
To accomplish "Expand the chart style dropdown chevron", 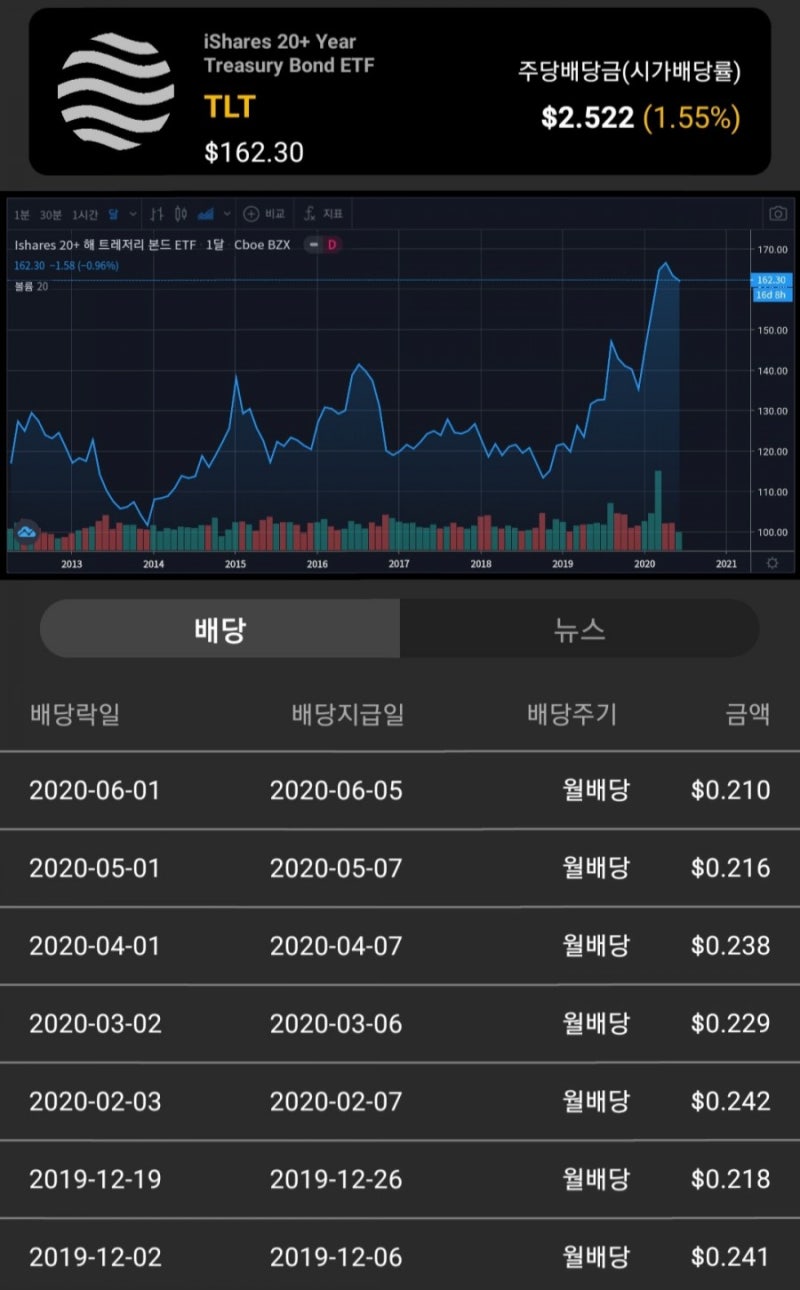I will point(227,213).
